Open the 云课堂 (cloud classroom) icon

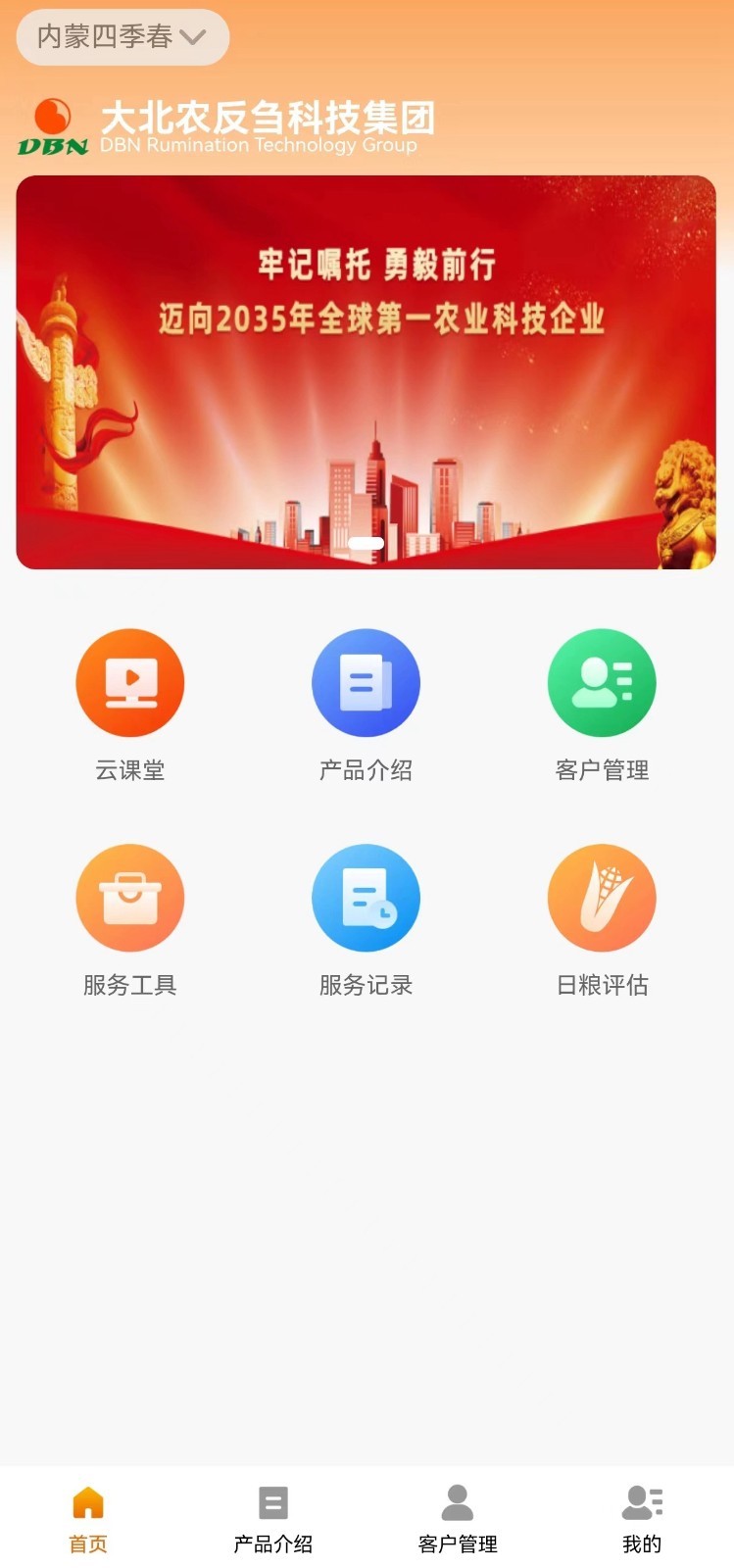click(x=129, y=682)
